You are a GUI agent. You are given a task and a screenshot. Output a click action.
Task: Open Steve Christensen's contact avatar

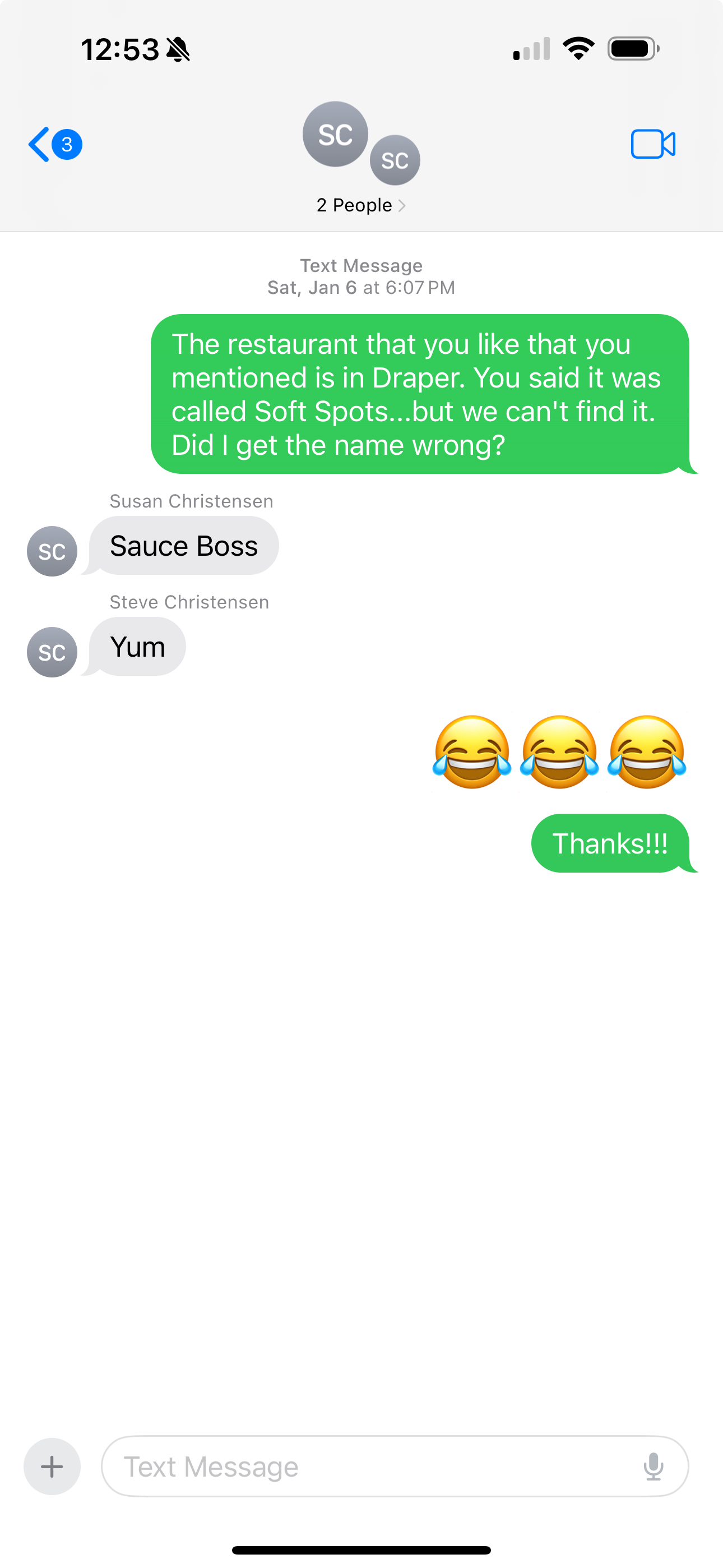(x=52, y=652)
